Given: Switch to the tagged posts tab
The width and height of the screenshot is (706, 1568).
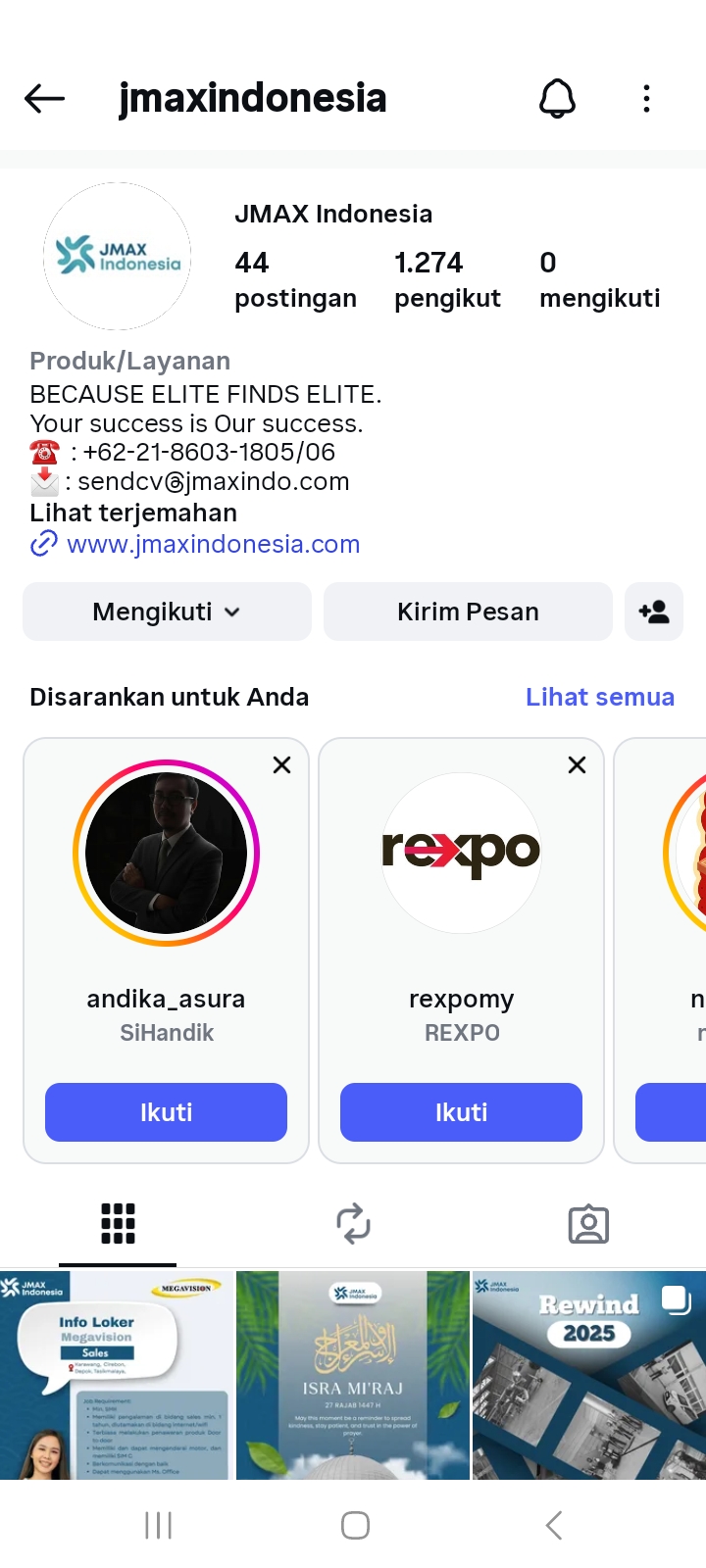Looking at the screenshot, I should click(x=588, y=1224).
